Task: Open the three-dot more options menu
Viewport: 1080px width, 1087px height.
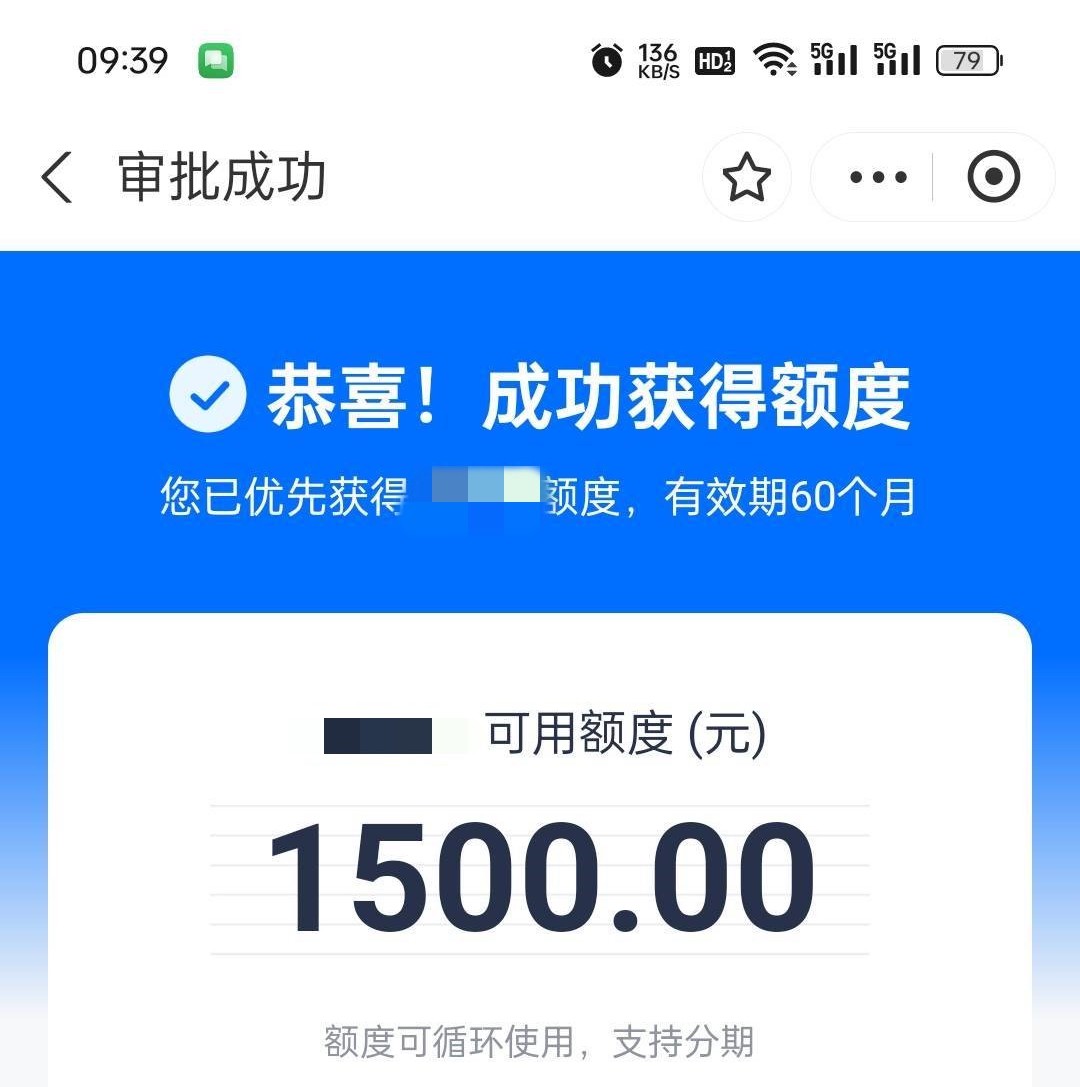Action: [878, 178]
